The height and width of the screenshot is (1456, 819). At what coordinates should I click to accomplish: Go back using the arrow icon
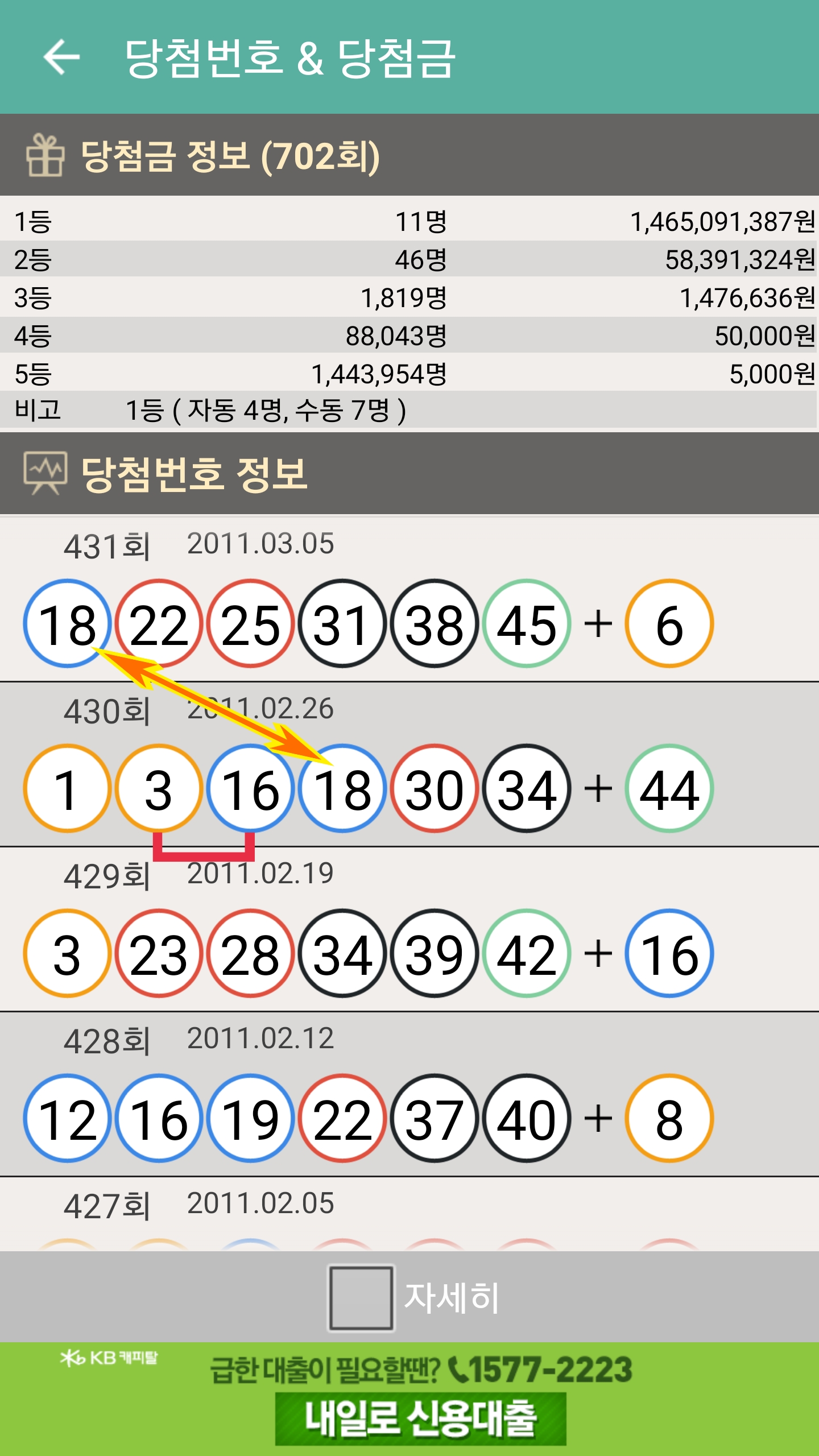click(61, 57)
